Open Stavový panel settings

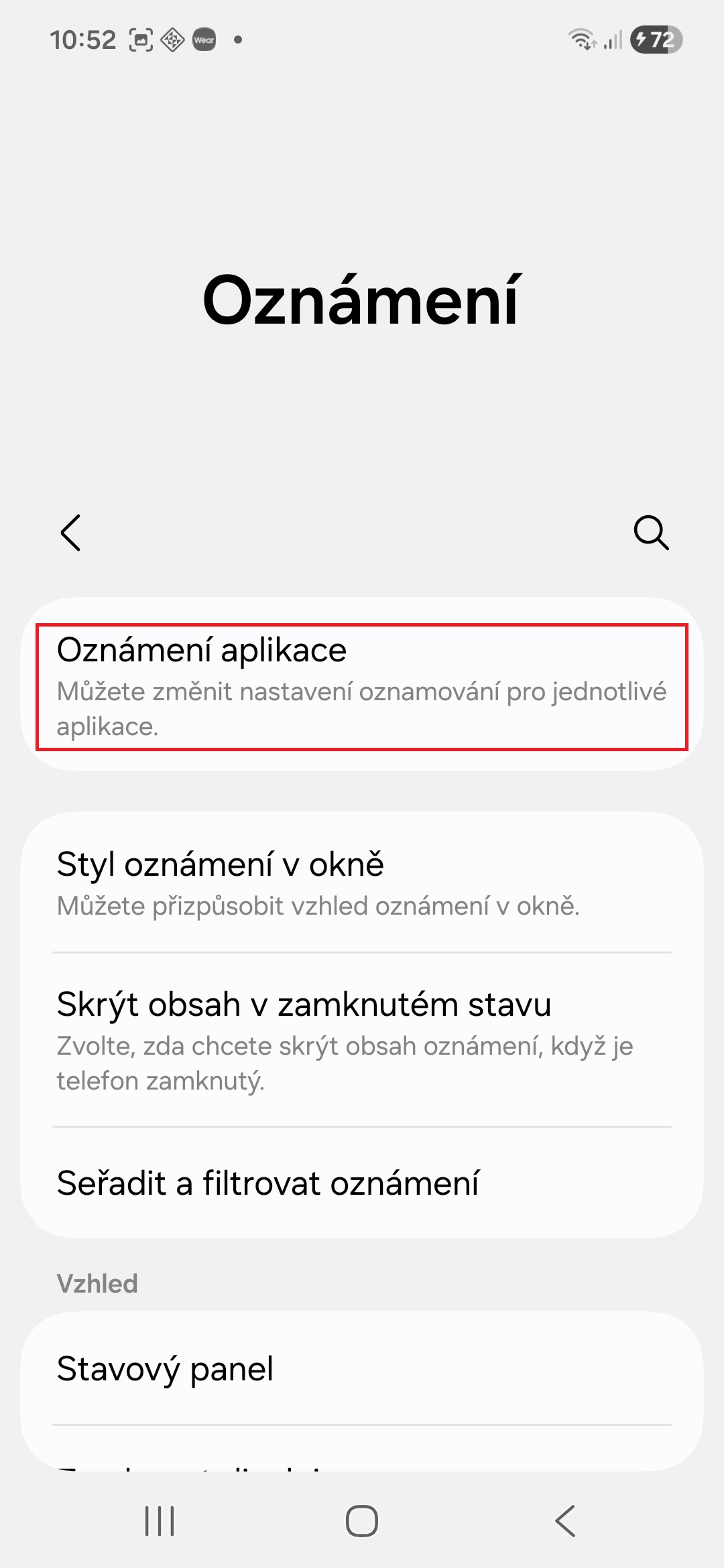[362, 1368]
